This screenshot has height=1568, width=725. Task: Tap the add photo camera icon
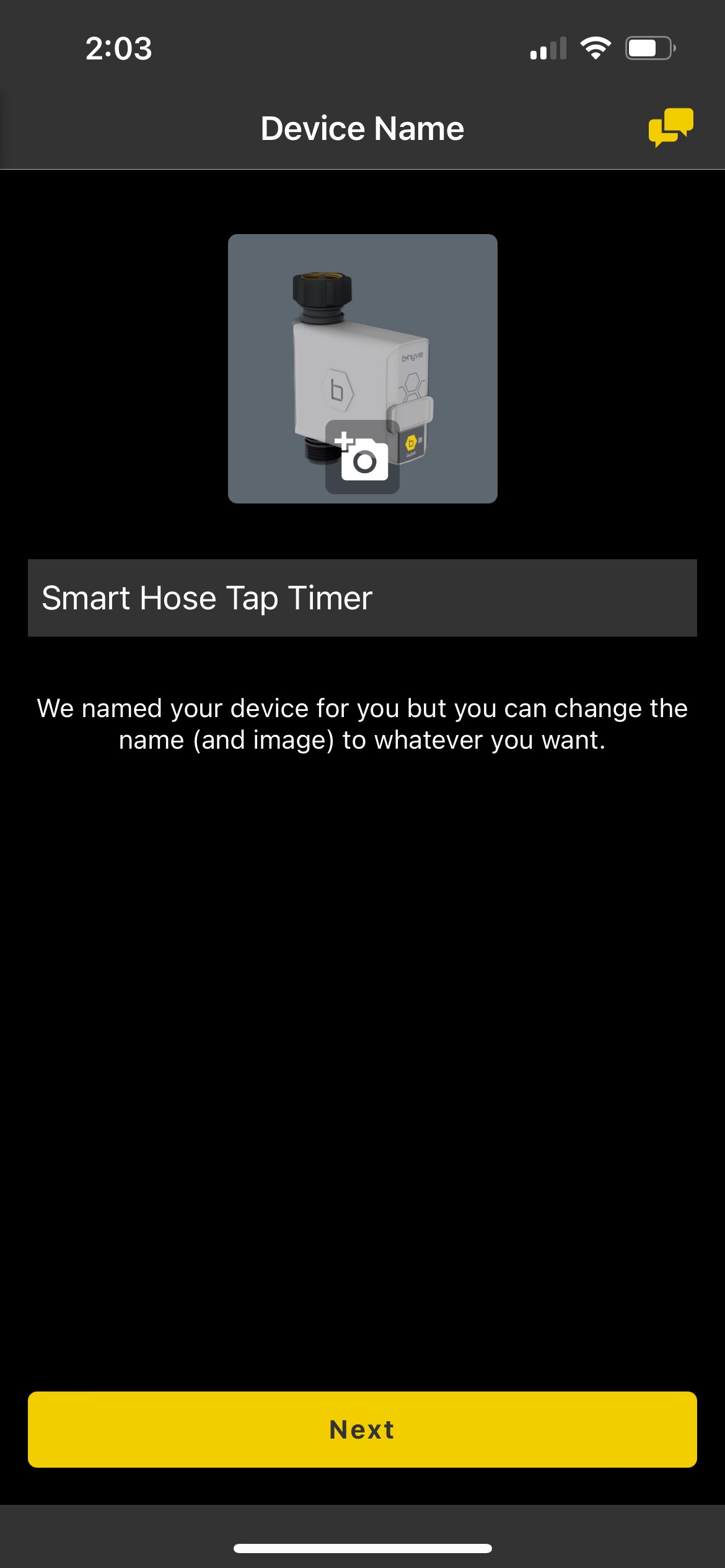(x=362, y=457)
